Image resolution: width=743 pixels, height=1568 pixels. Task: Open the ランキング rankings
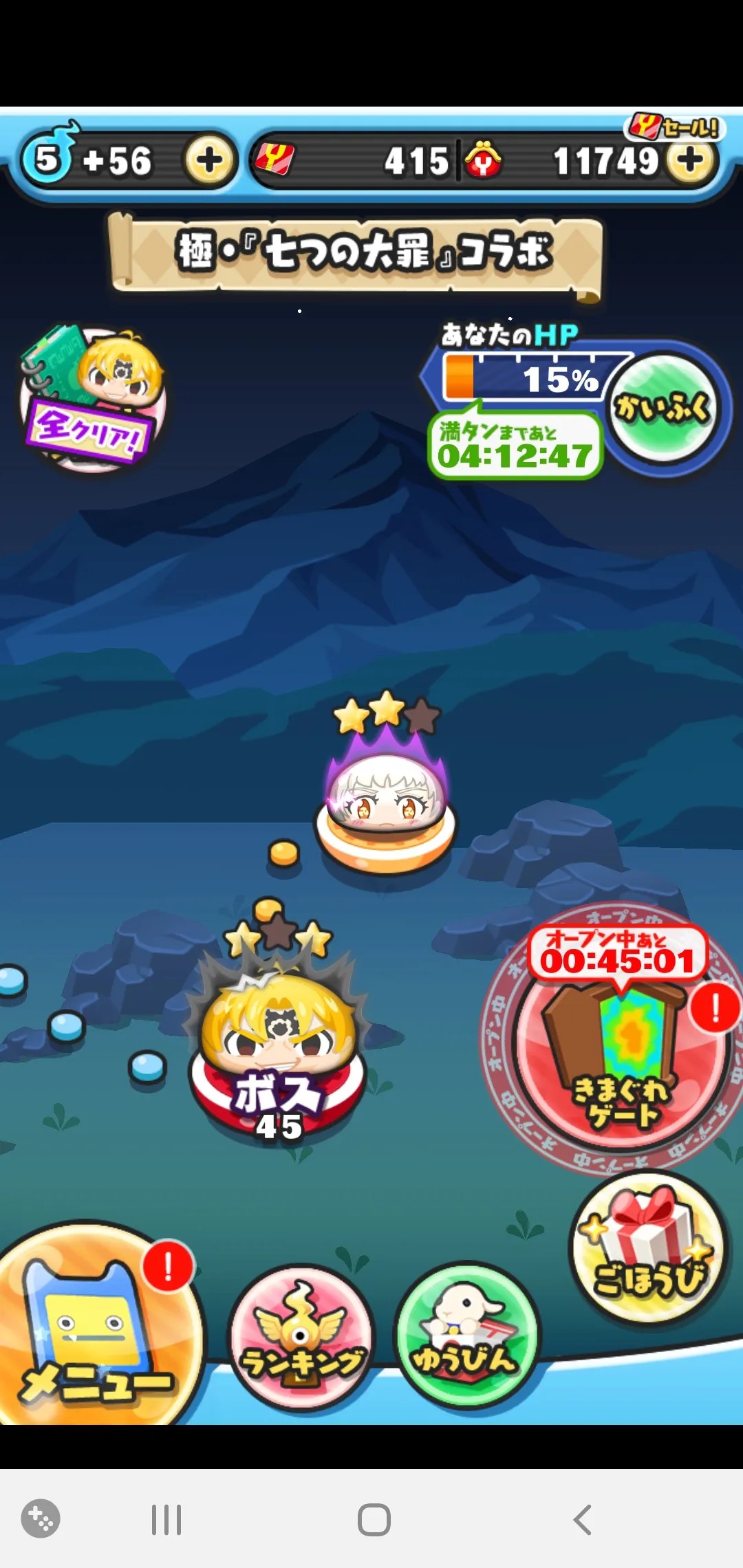coord(301,1338)
